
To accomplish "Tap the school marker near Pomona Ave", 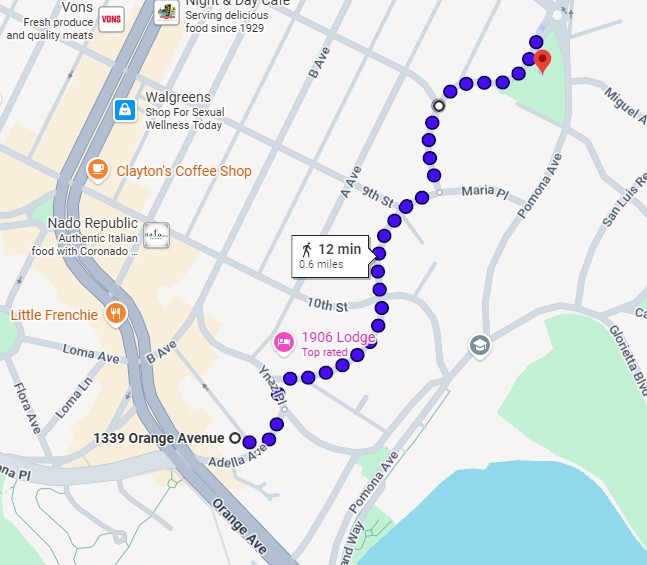I will click(481, 346).
